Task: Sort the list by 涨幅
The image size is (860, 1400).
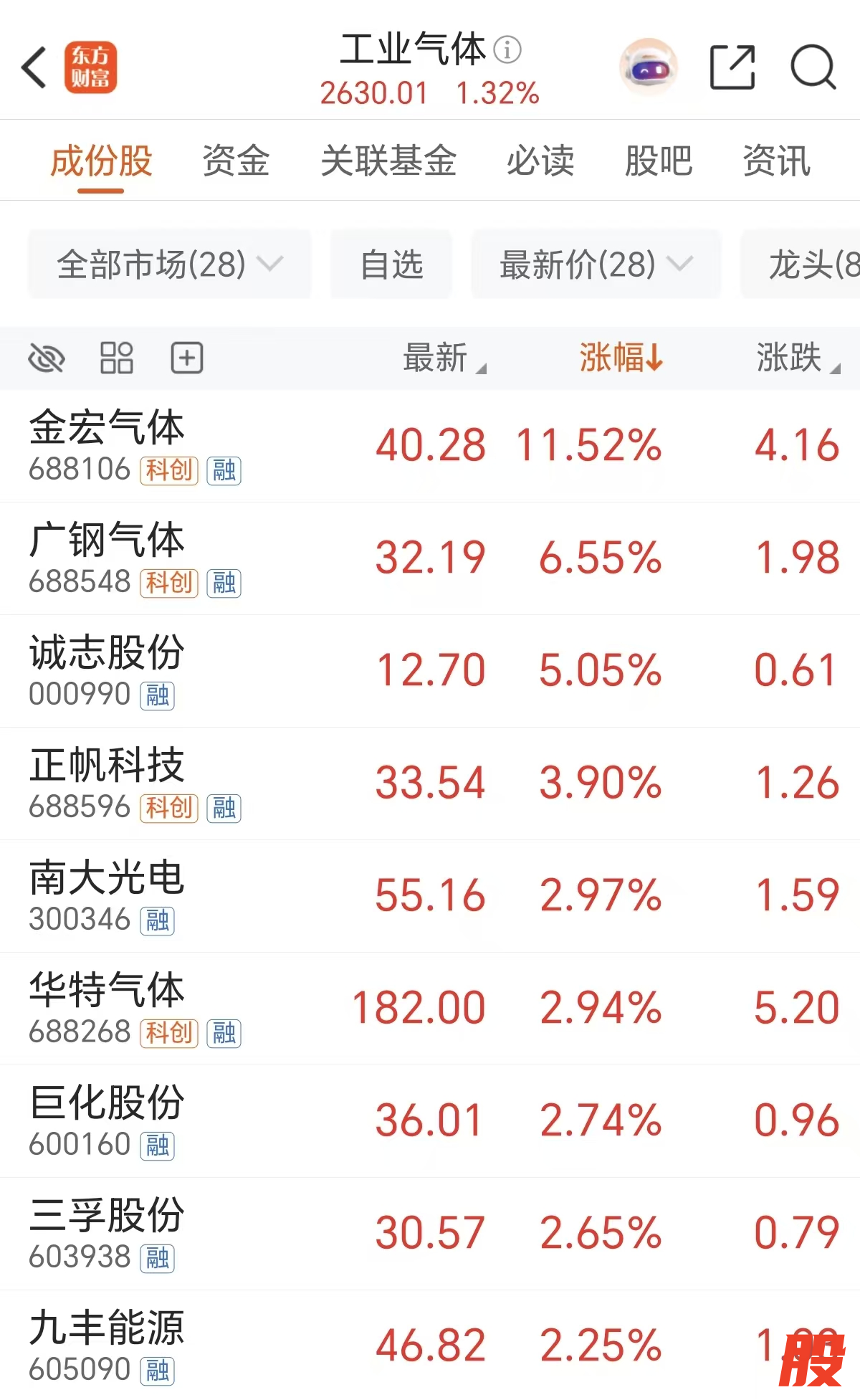Action: pyautogui.click(x=621, y=357)
